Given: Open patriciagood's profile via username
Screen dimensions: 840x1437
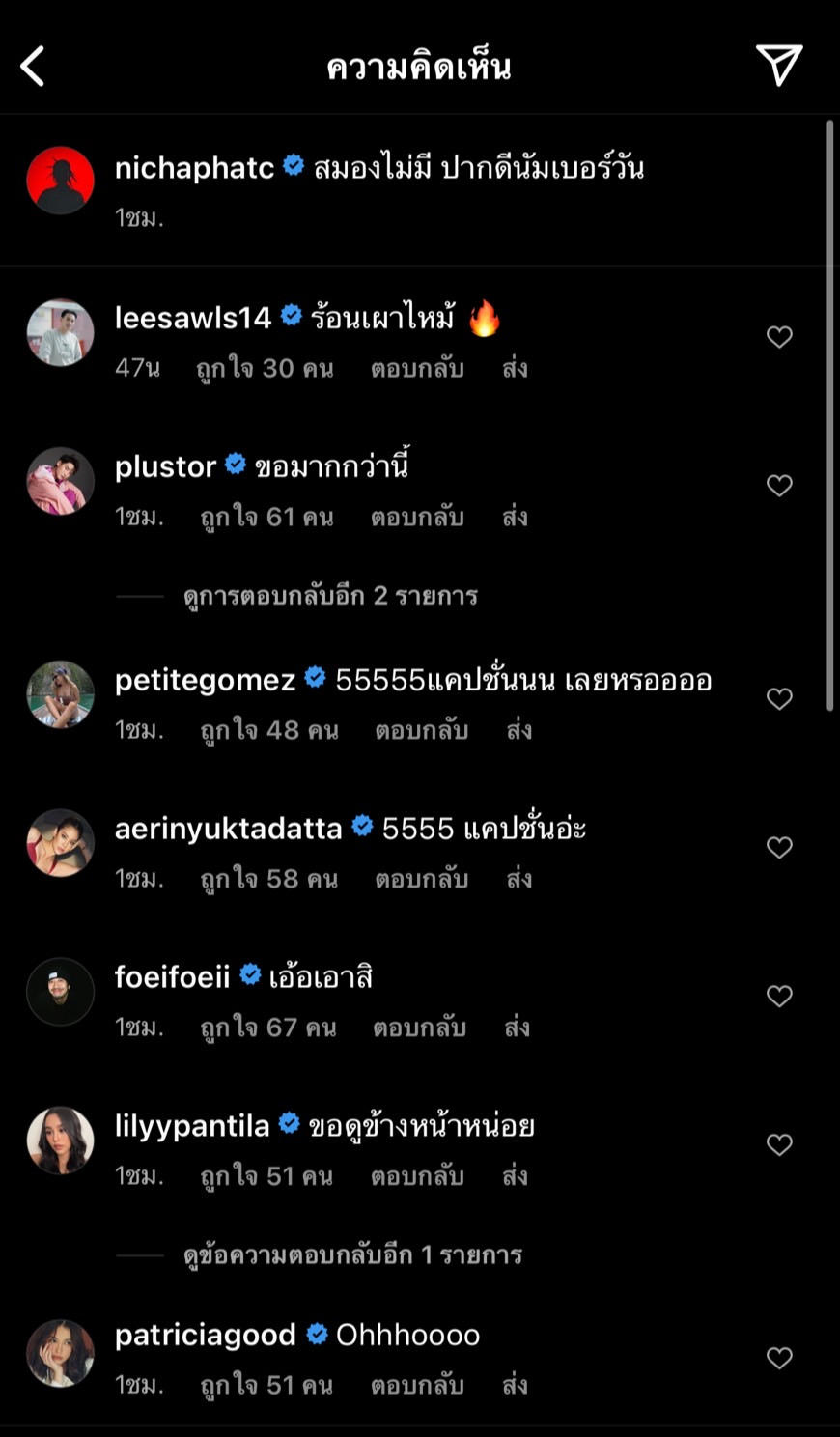Looking at the screenshot, I should tap(205, 1336).
